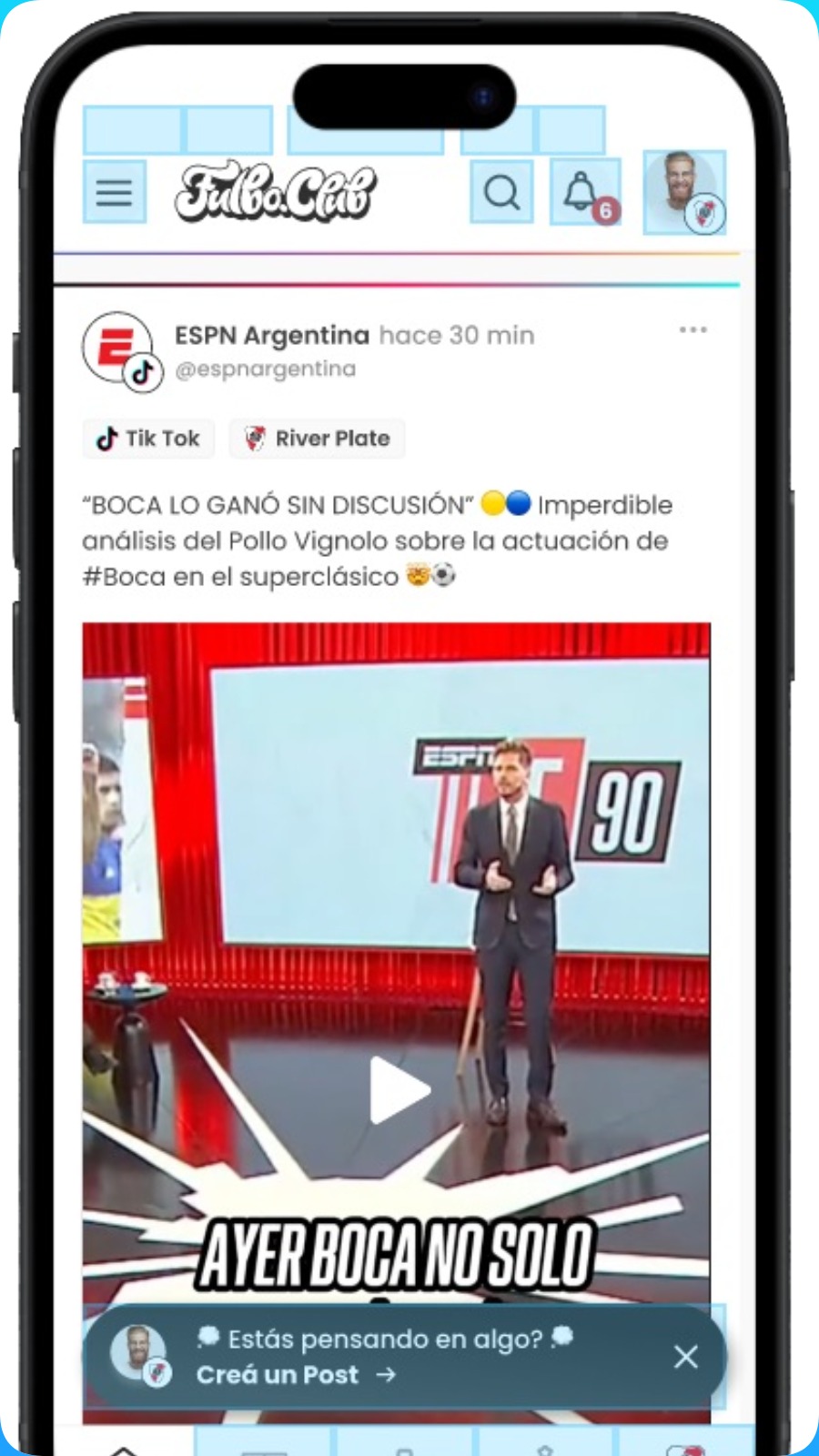The width and height of the screenshot is (819, 1456).
Task: Open the notifications bell
Action: [584, 192]
